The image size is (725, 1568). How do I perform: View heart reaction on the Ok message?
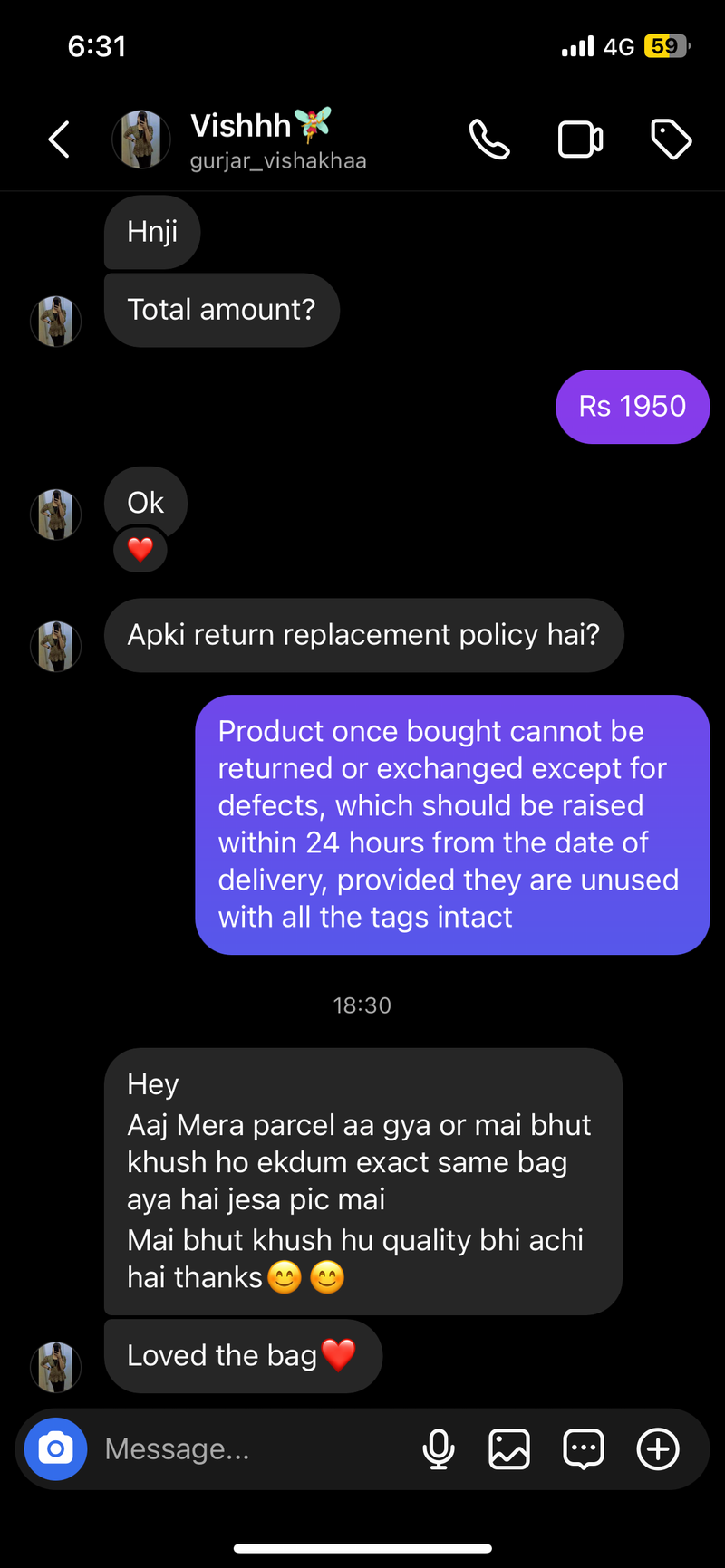pos(140,550)
